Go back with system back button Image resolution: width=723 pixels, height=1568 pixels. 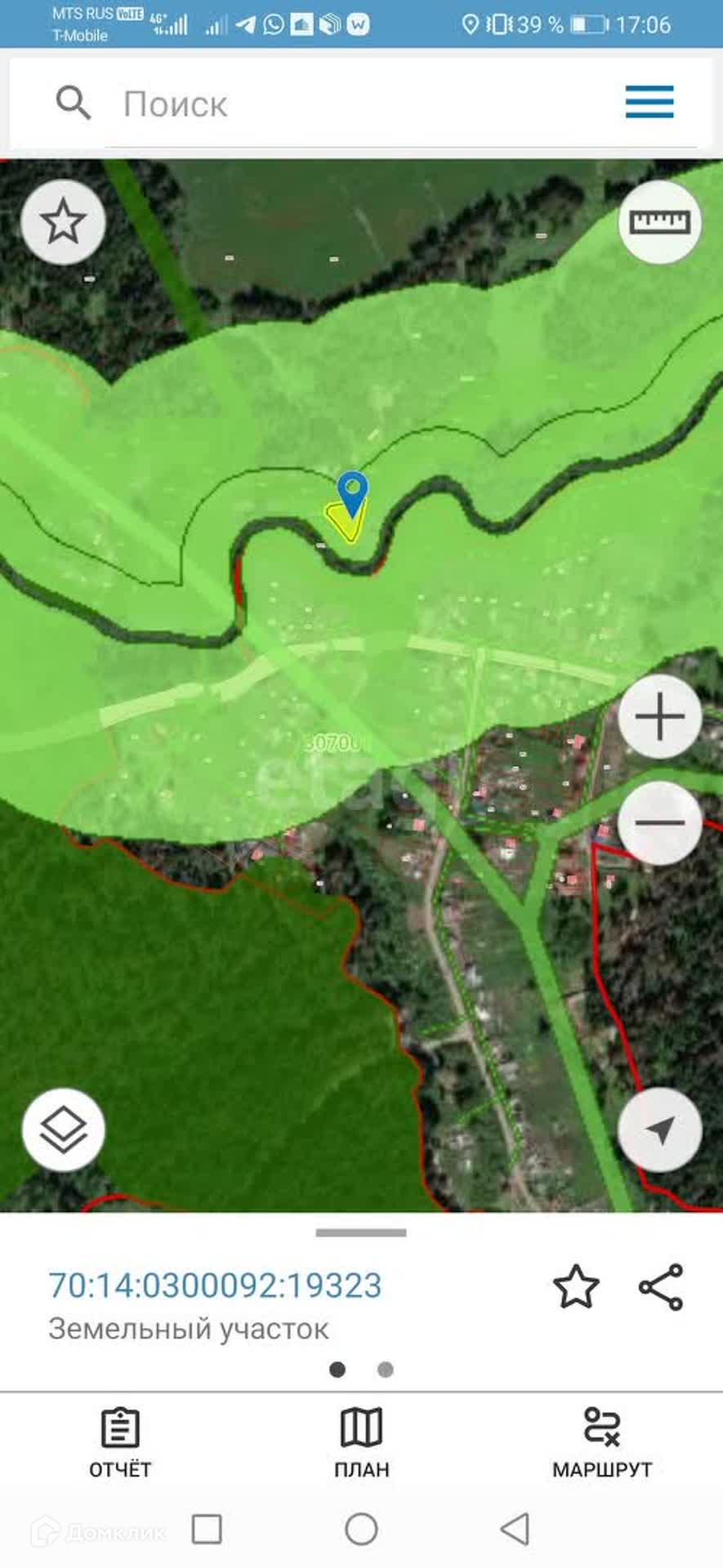coord(515,1529)
